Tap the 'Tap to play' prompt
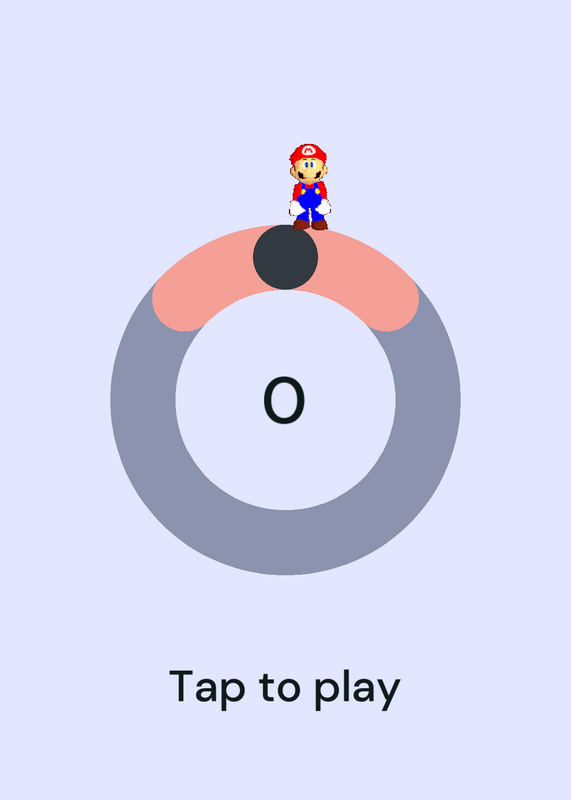Screen dimensions: 571x800 click(x=285, y=689)
